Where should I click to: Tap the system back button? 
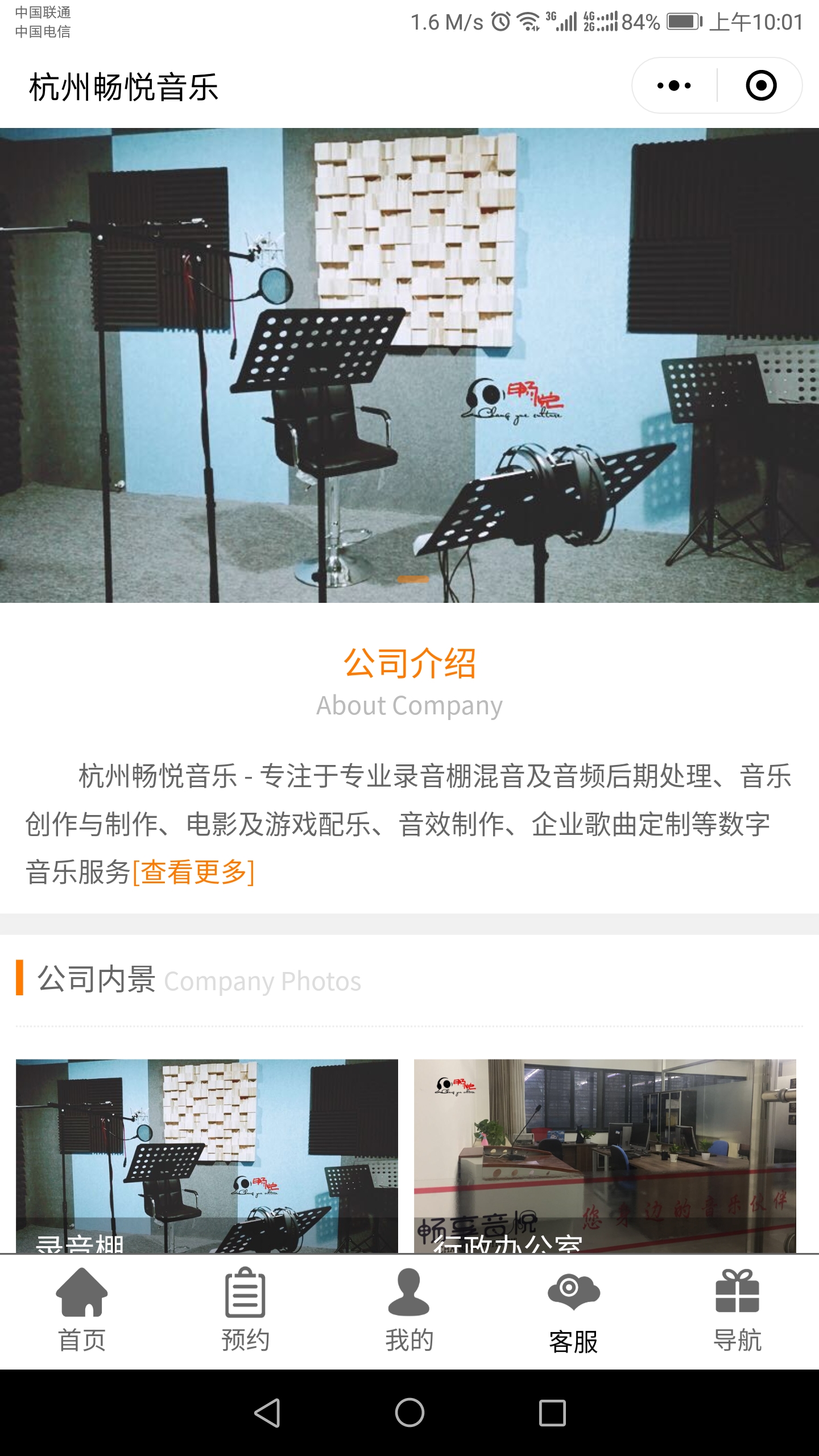click(267, 1413)
